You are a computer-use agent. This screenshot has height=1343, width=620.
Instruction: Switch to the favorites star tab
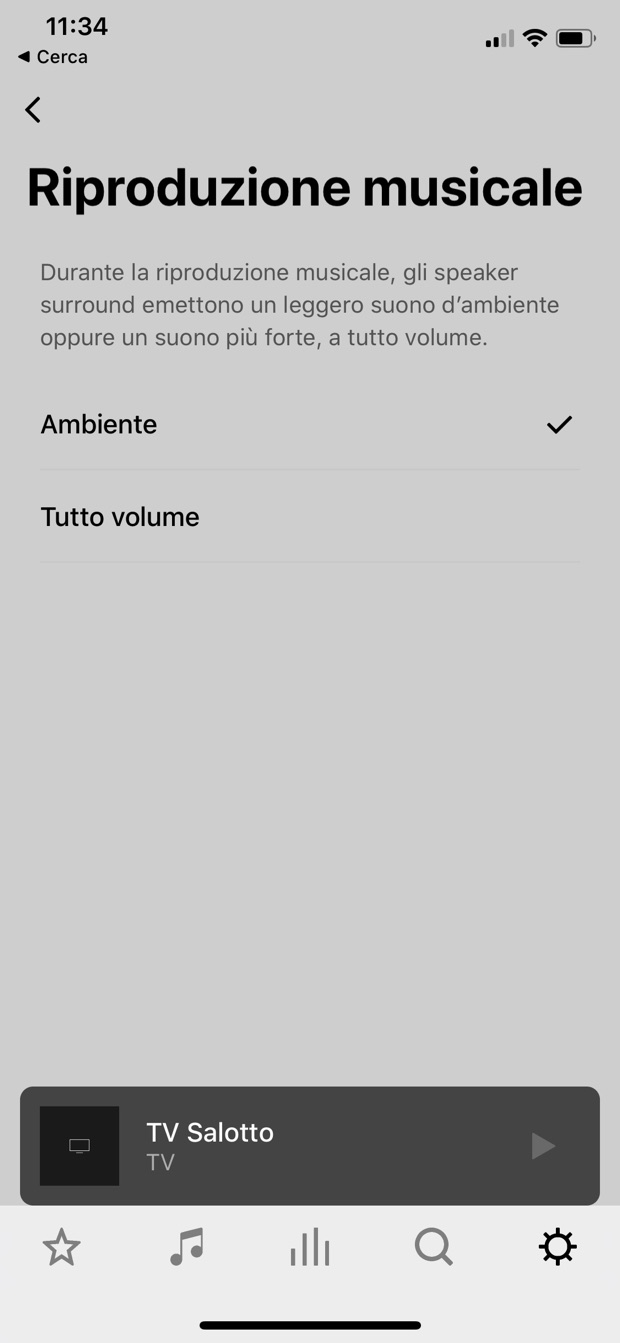(61, 1248)
